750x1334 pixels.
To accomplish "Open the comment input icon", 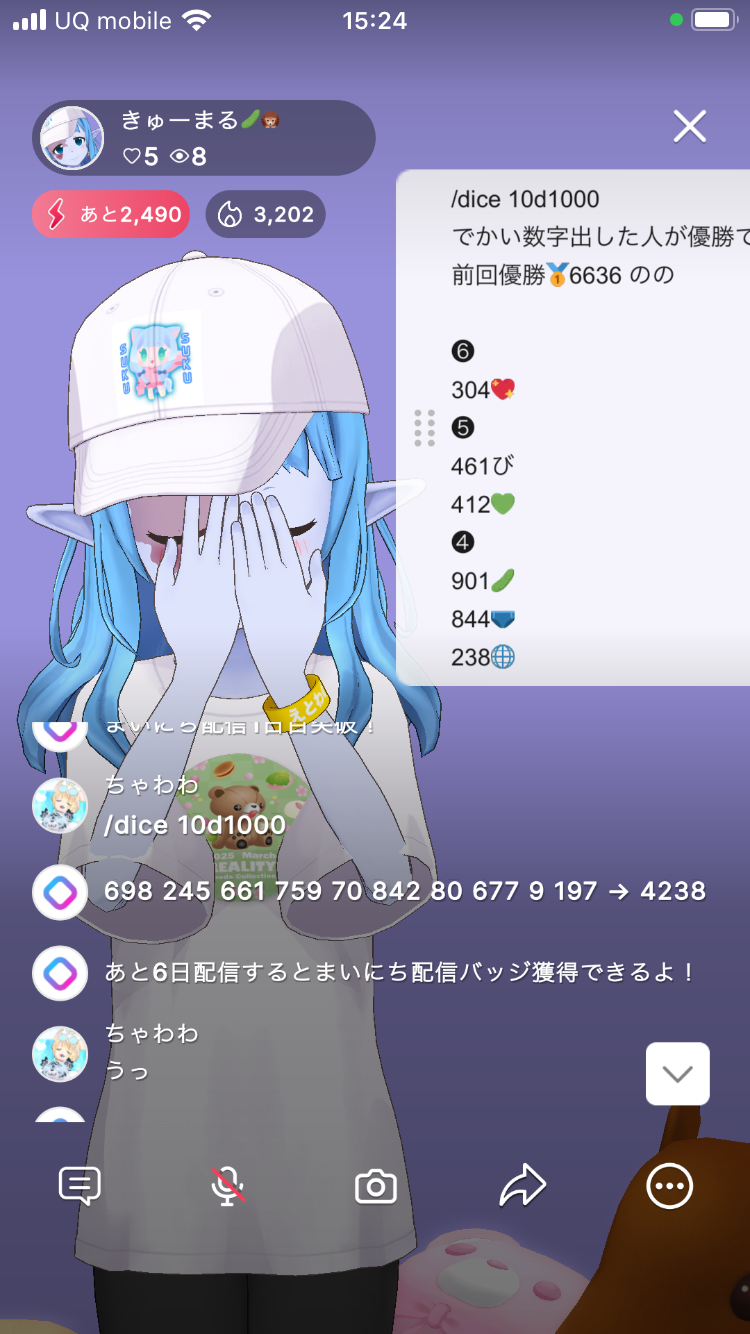I will [x=80, y=1187].
